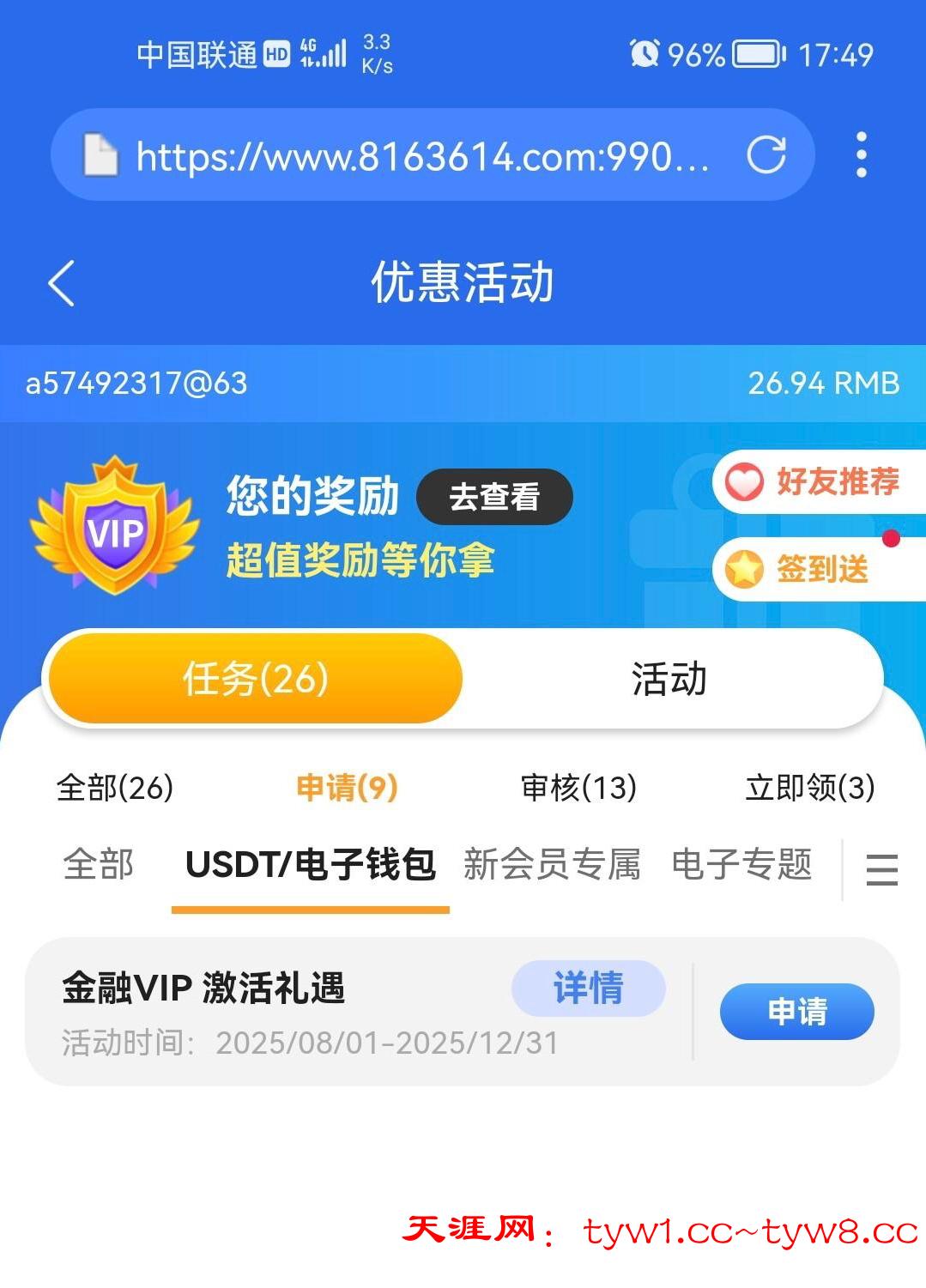Expand the category list menu icon
The image size is (926, 1288).
tap(881, 869)
